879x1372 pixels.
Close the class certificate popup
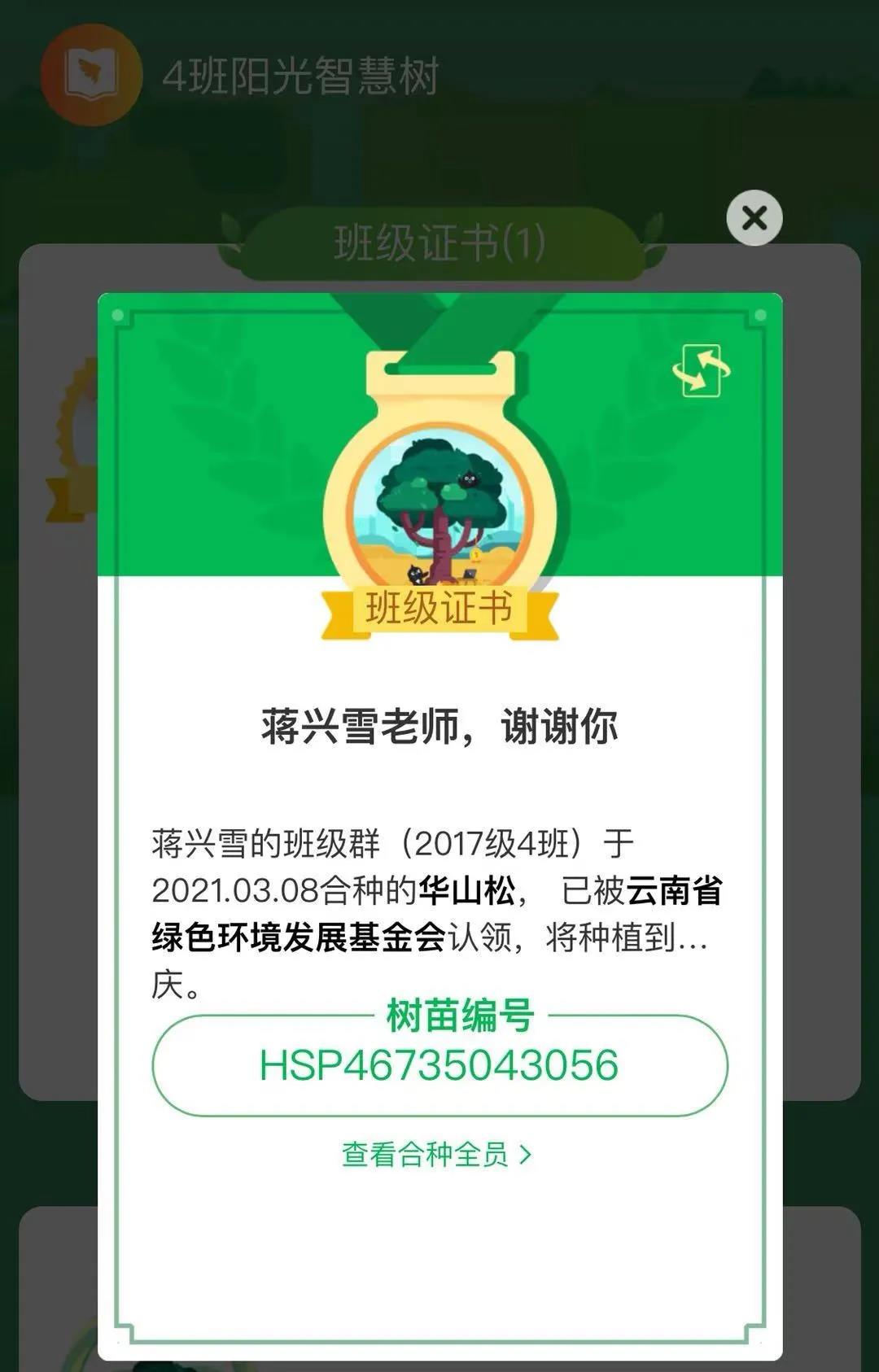pos(754,218)
